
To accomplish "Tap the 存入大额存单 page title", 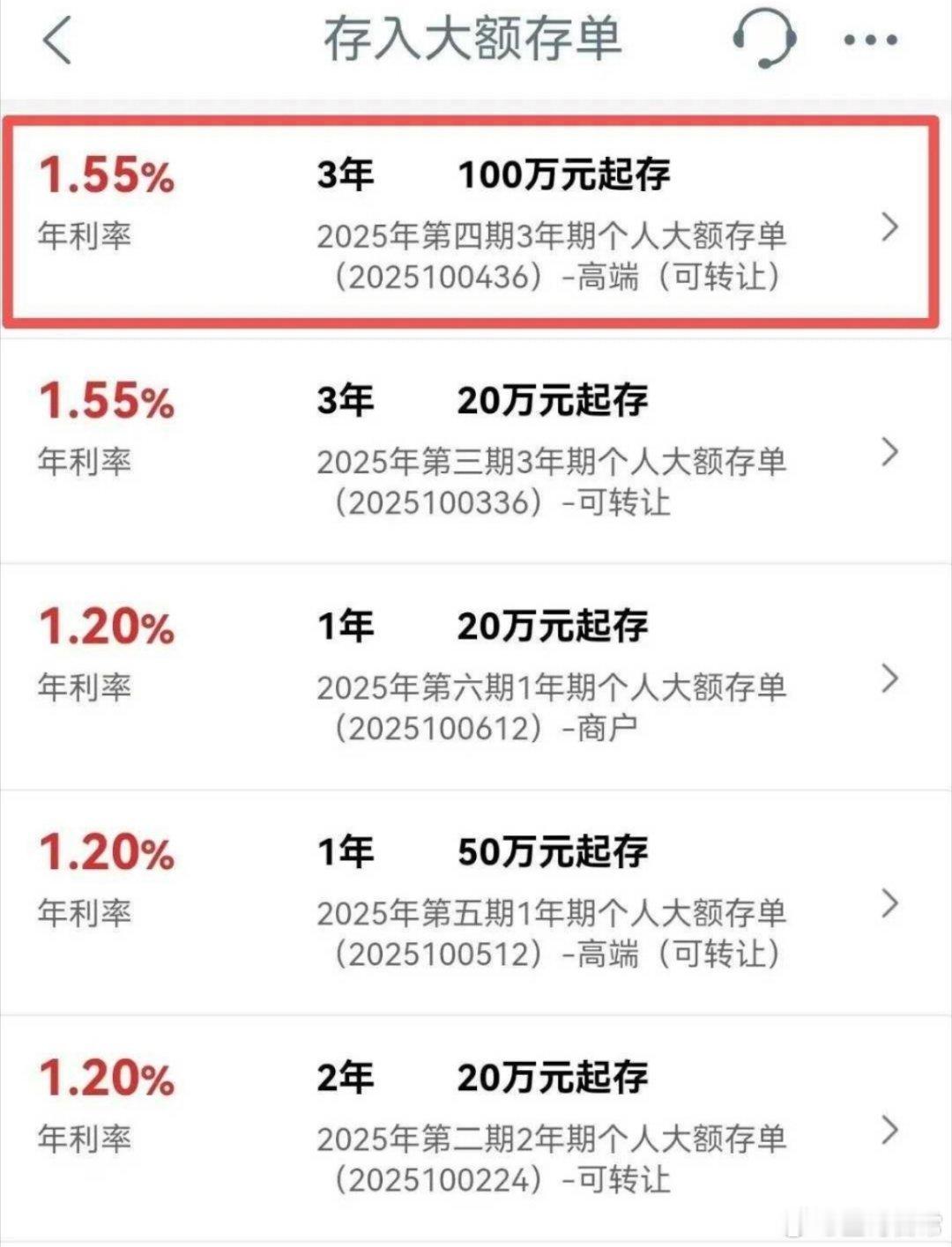I will click(476, 40).
